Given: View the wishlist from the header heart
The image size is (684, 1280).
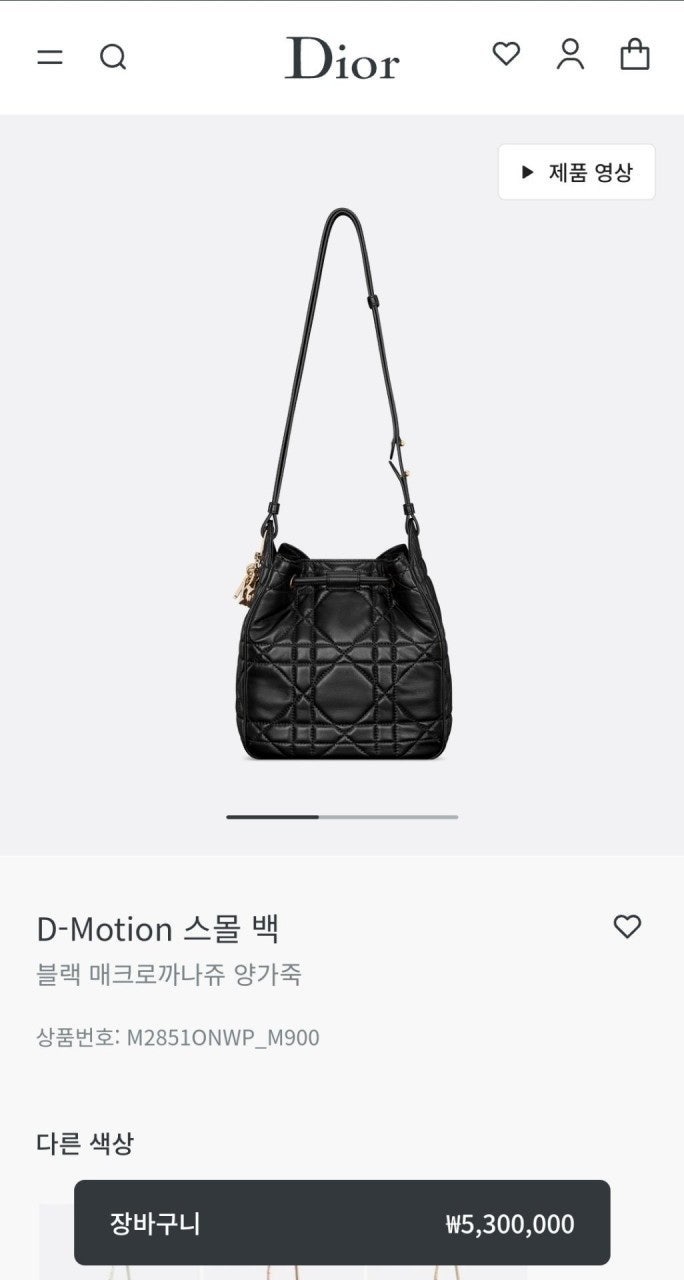Looking at the screenshot, I should point(506,54).
